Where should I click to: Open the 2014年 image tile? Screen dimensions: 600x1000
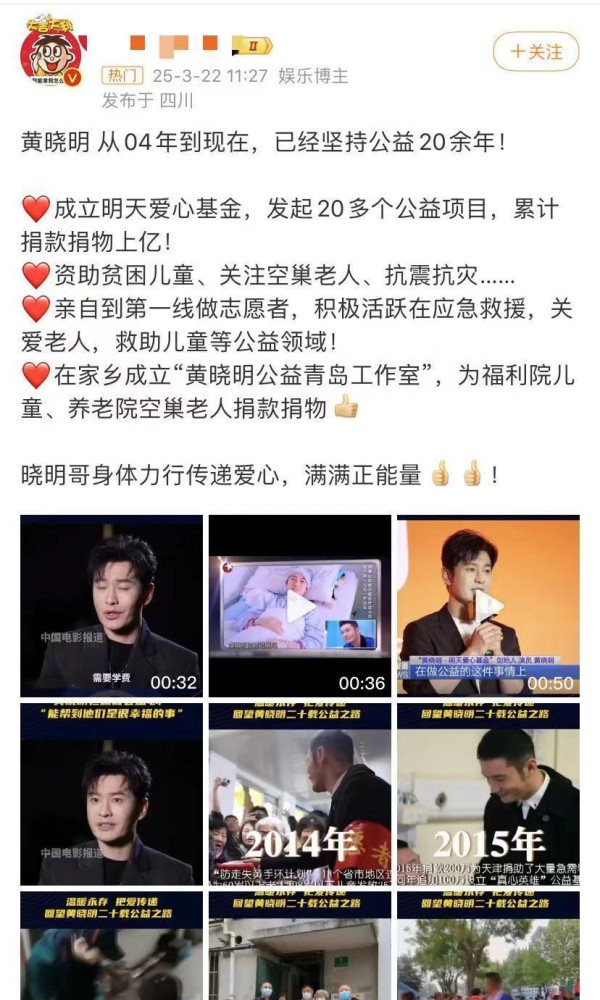300,795
